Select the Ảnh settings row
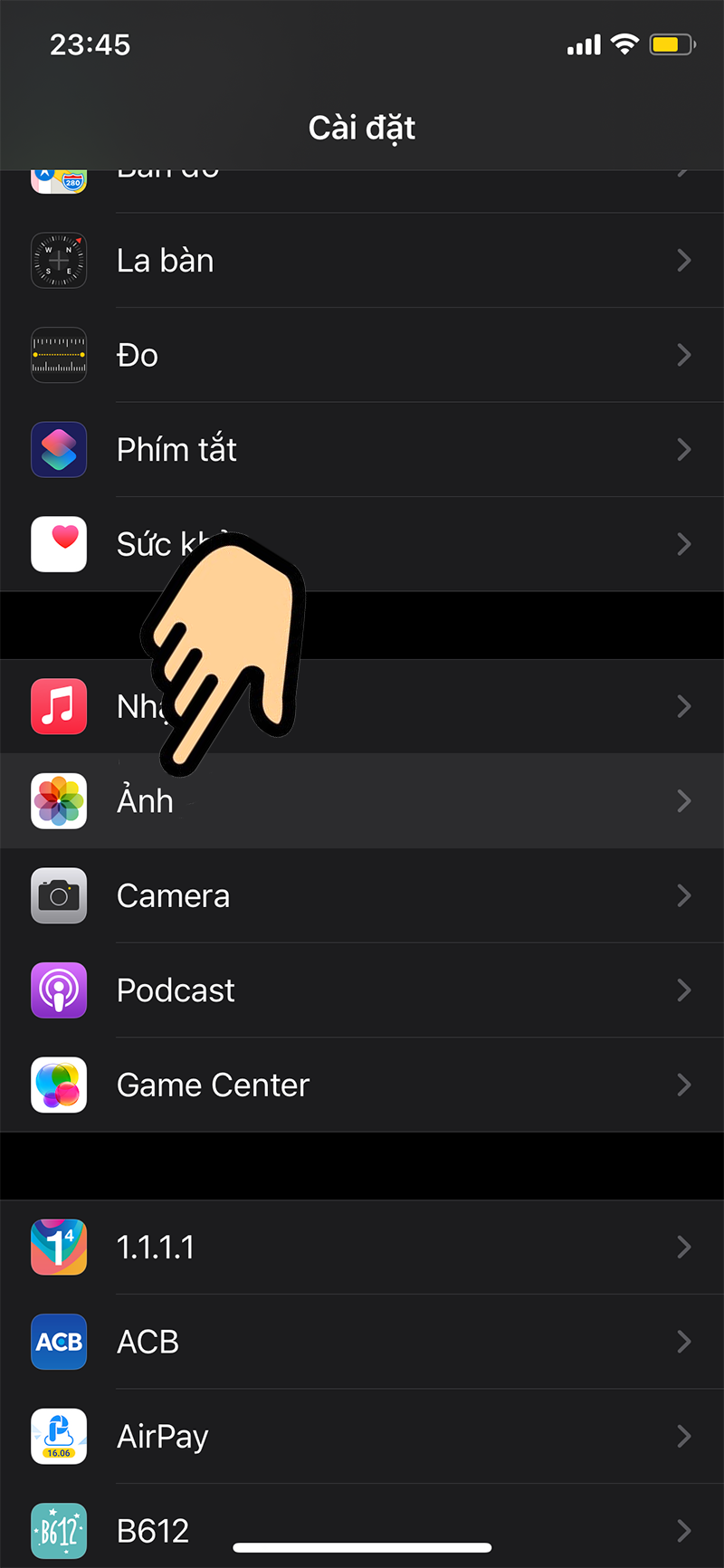 362,801
